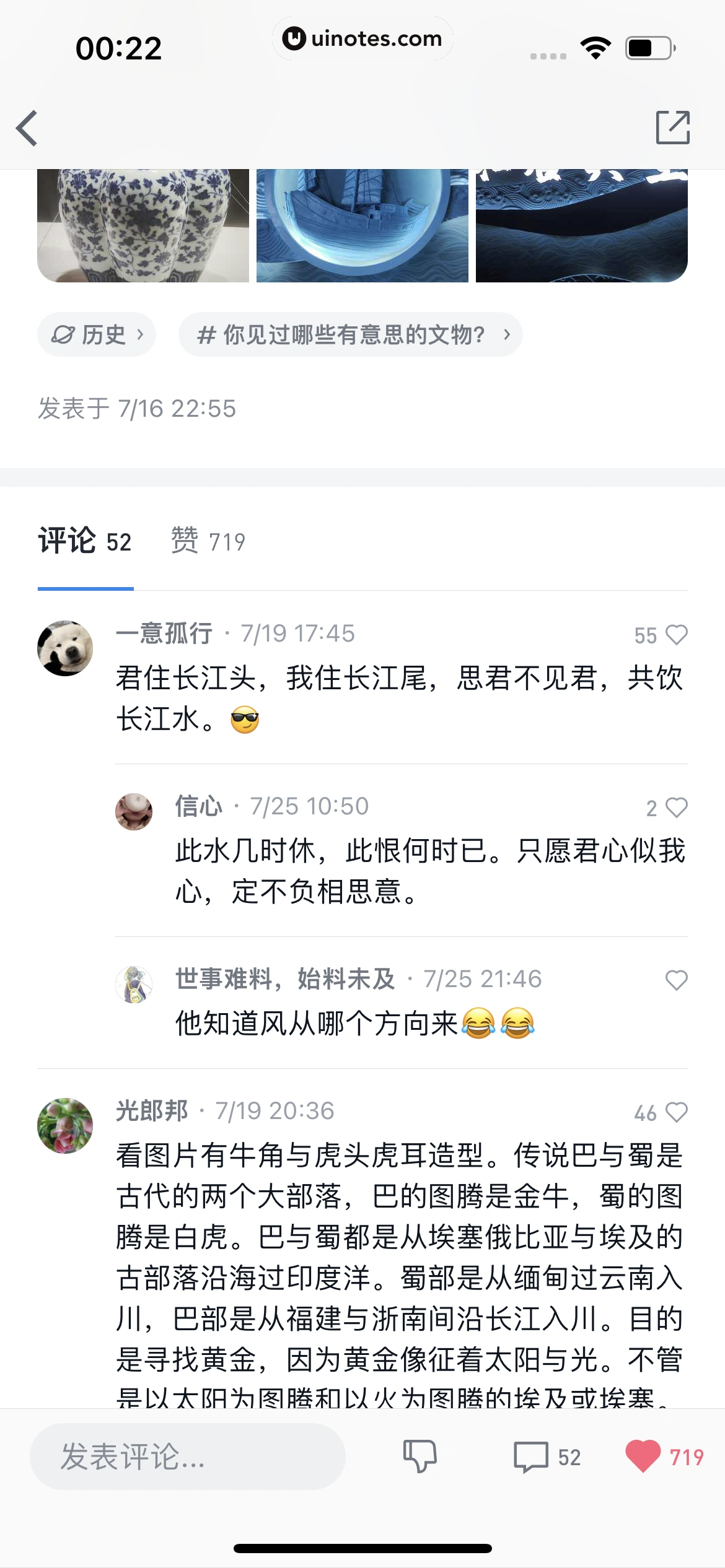Image resolution: width=725 pixels, height=1568 pixels.
Task: Expand the 历史 topic via its chevron
Action: pos(141,334)
